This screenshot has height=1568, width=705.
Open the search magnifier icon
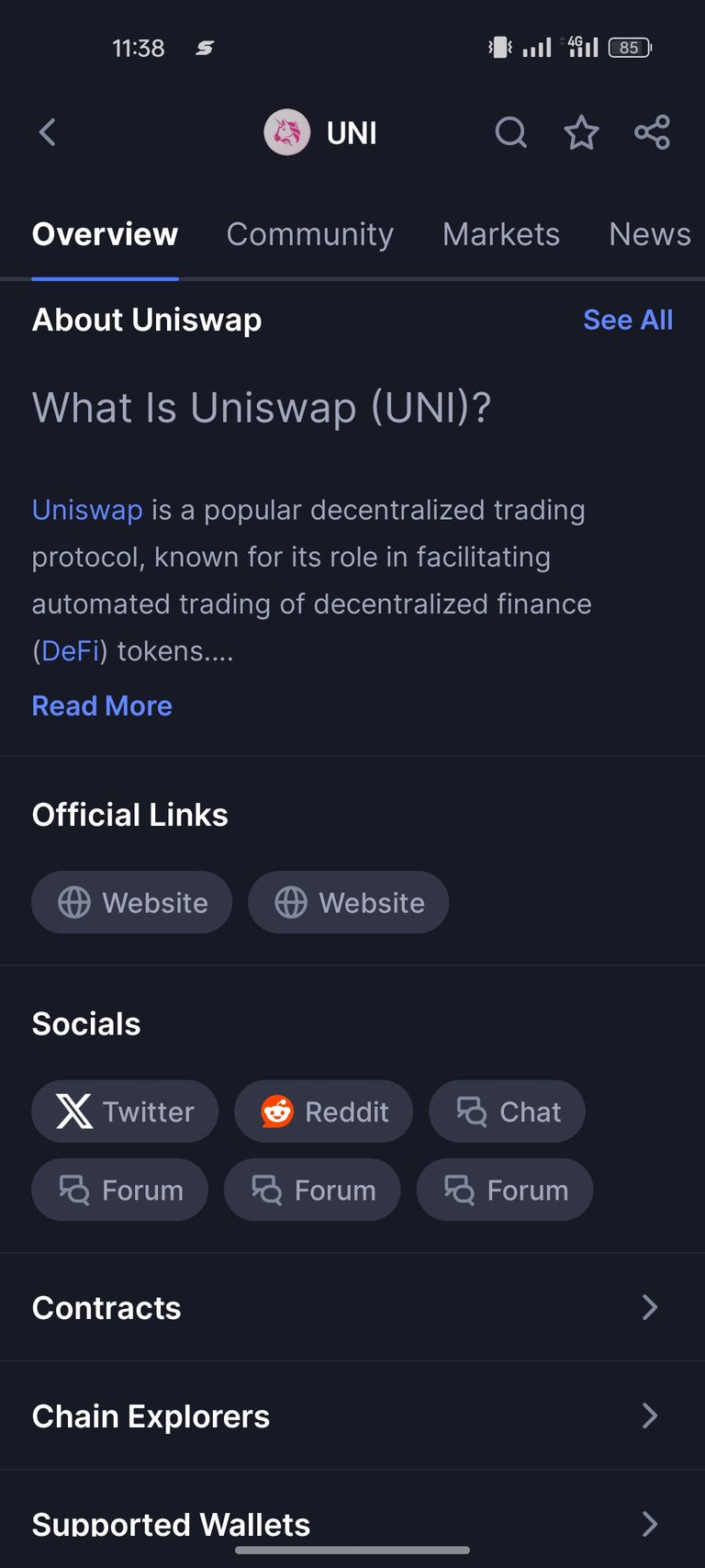[x=511, y=132]
